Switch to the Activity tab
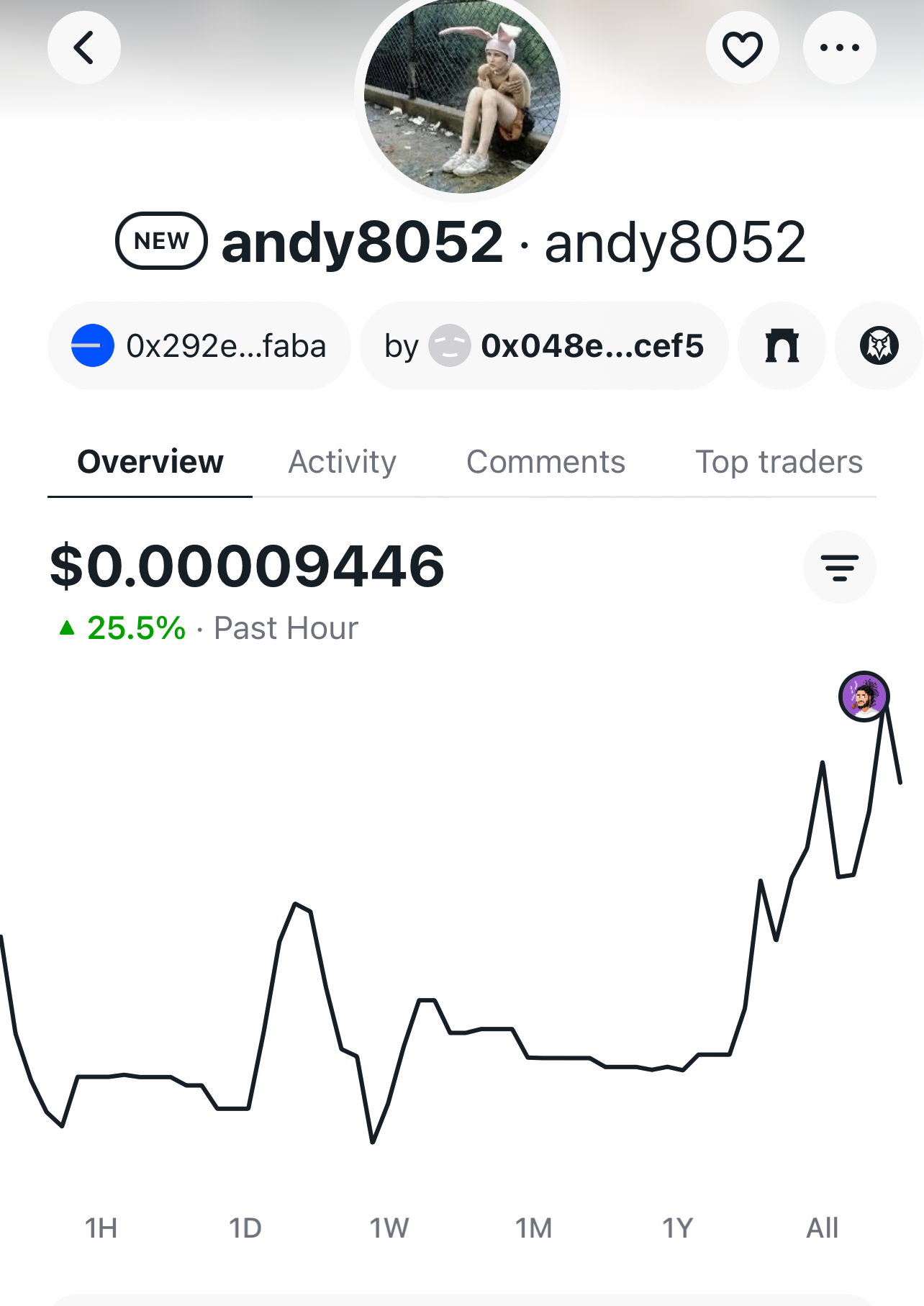This screenshot has width=924, height=1306. pos(342,462)
